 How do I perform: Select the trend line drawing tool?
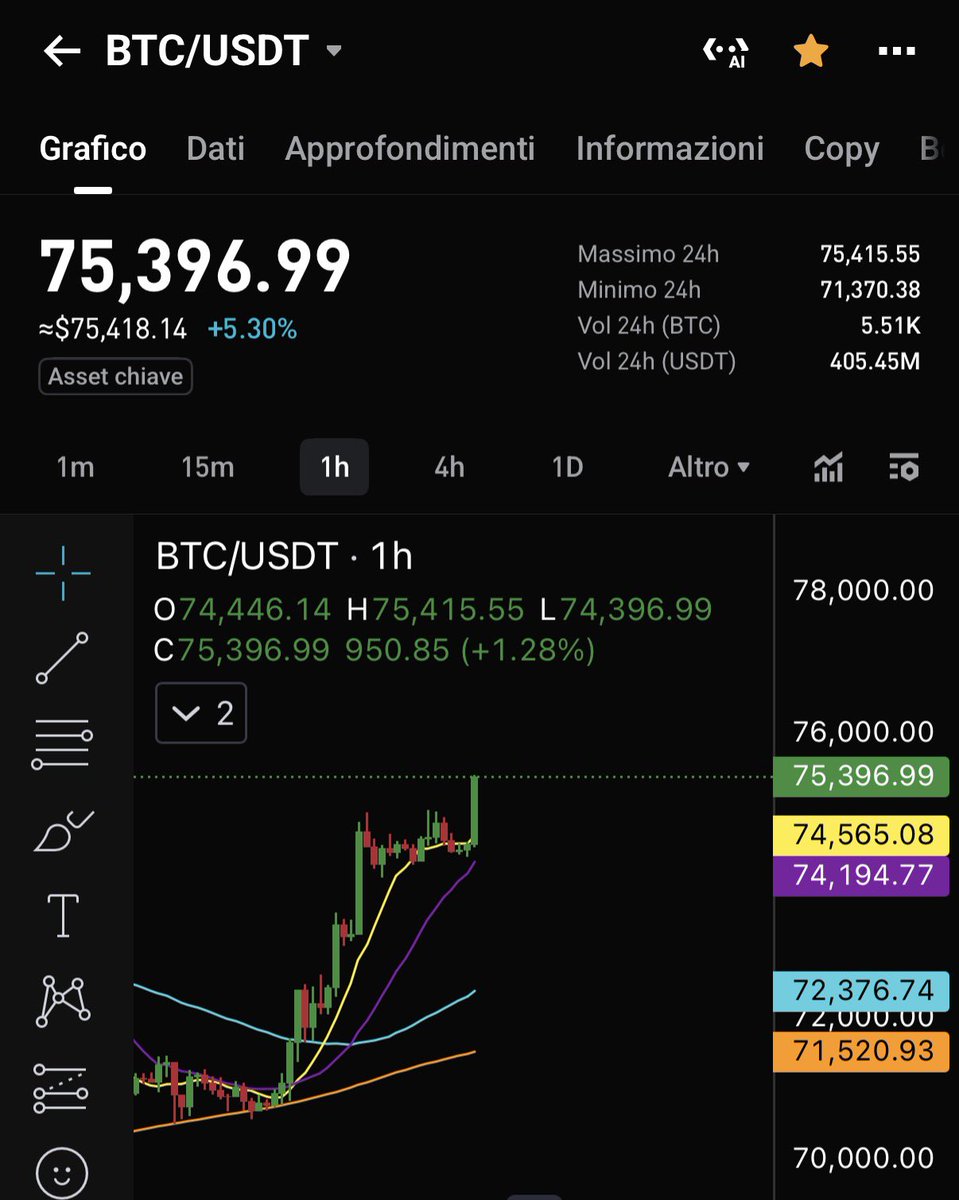63,658
